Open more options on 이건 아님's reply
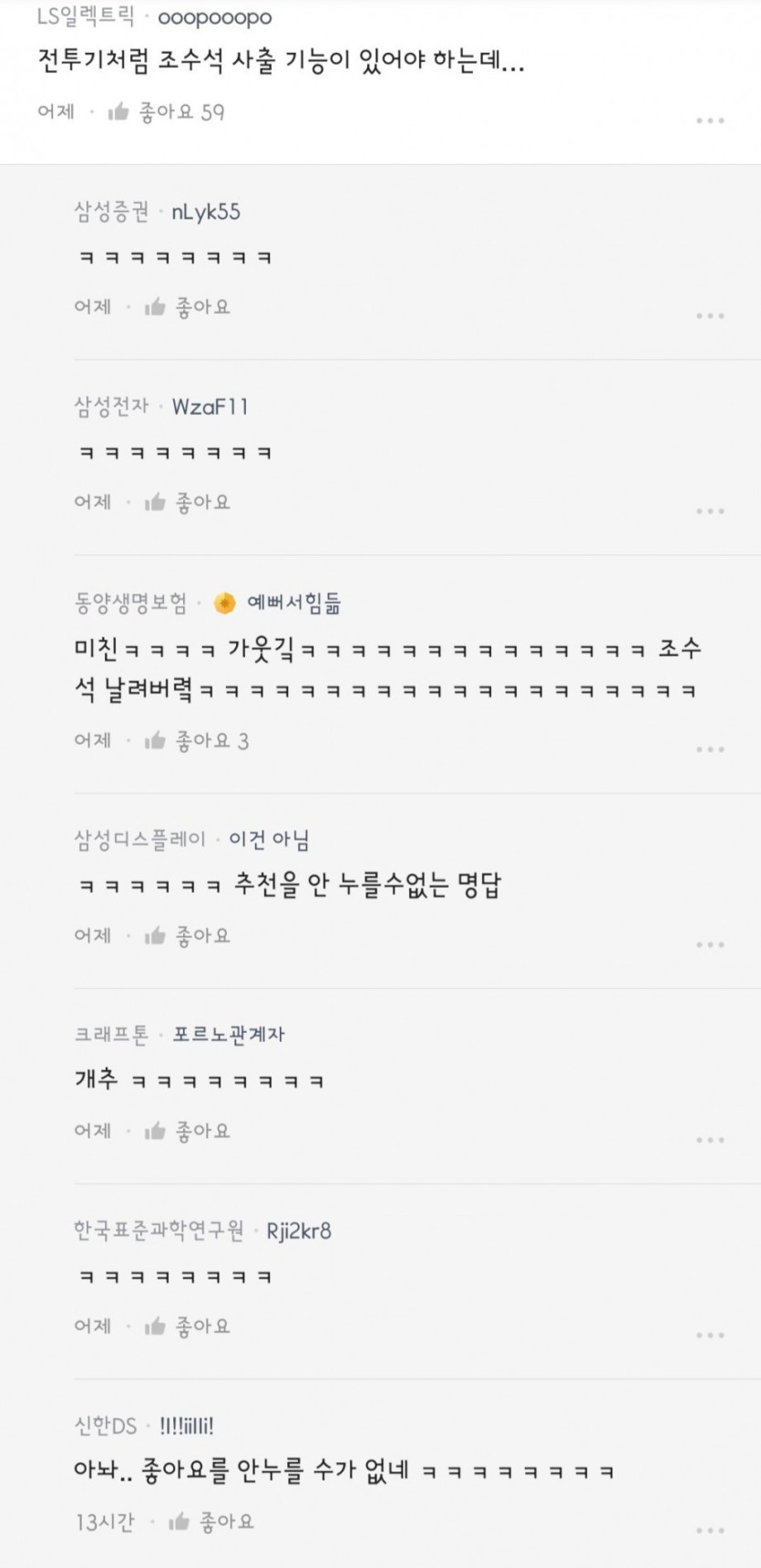 (x=710, y=944)
